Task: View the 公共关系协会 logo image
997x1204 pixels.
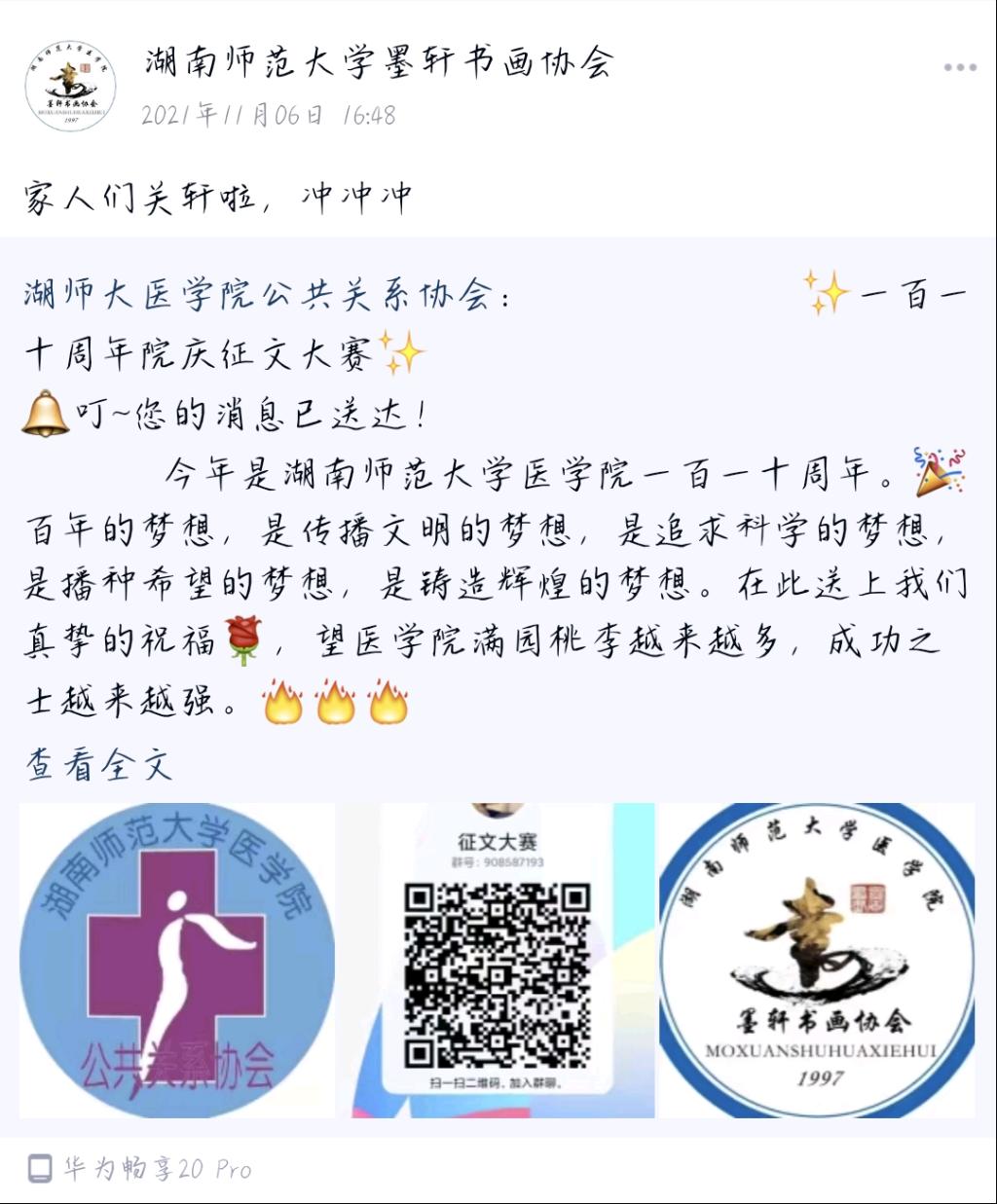Action: [x=177, y=960]
